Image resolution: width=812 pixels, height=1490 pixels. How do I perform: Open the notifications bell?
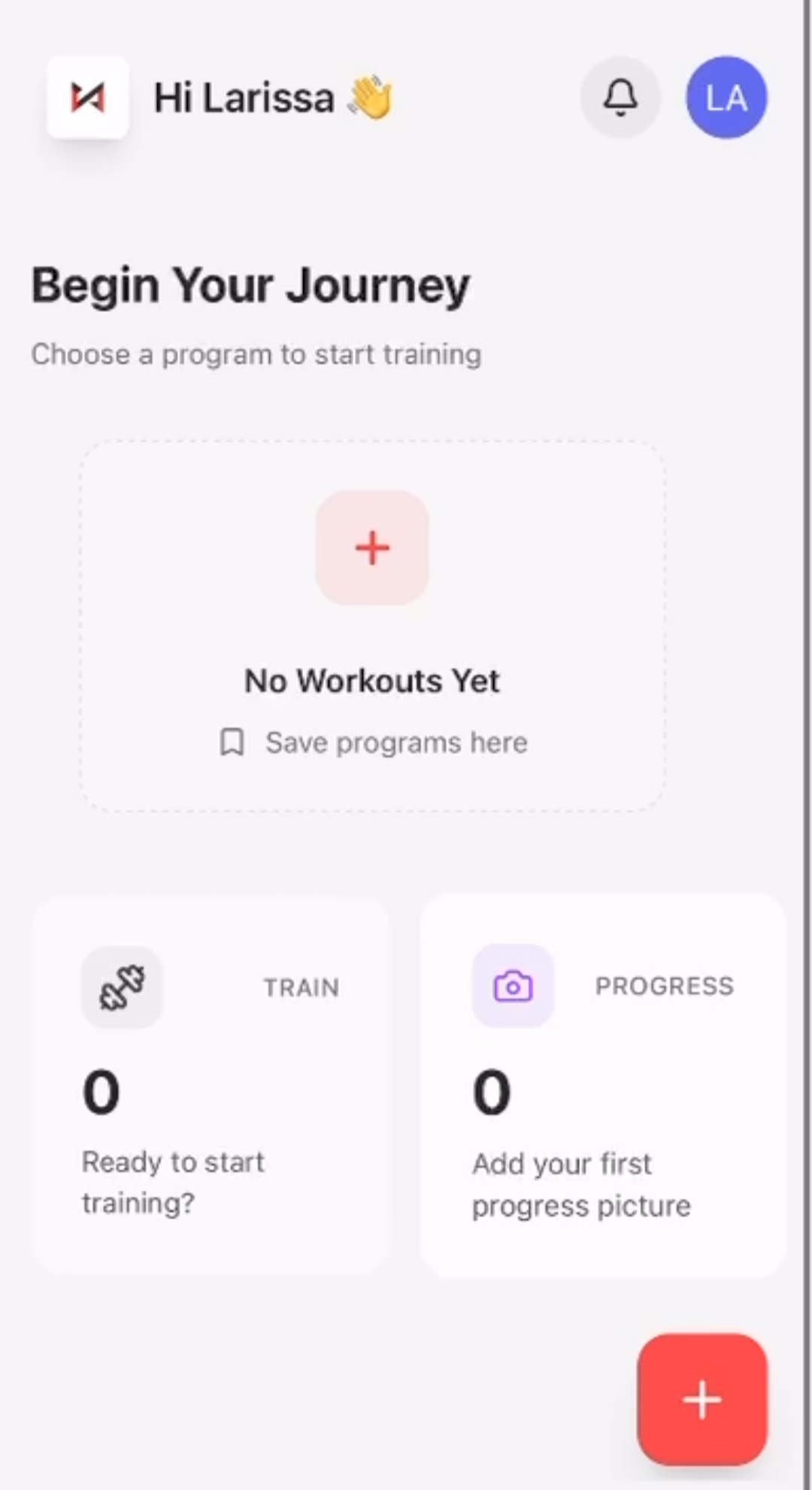click(620, 97)
